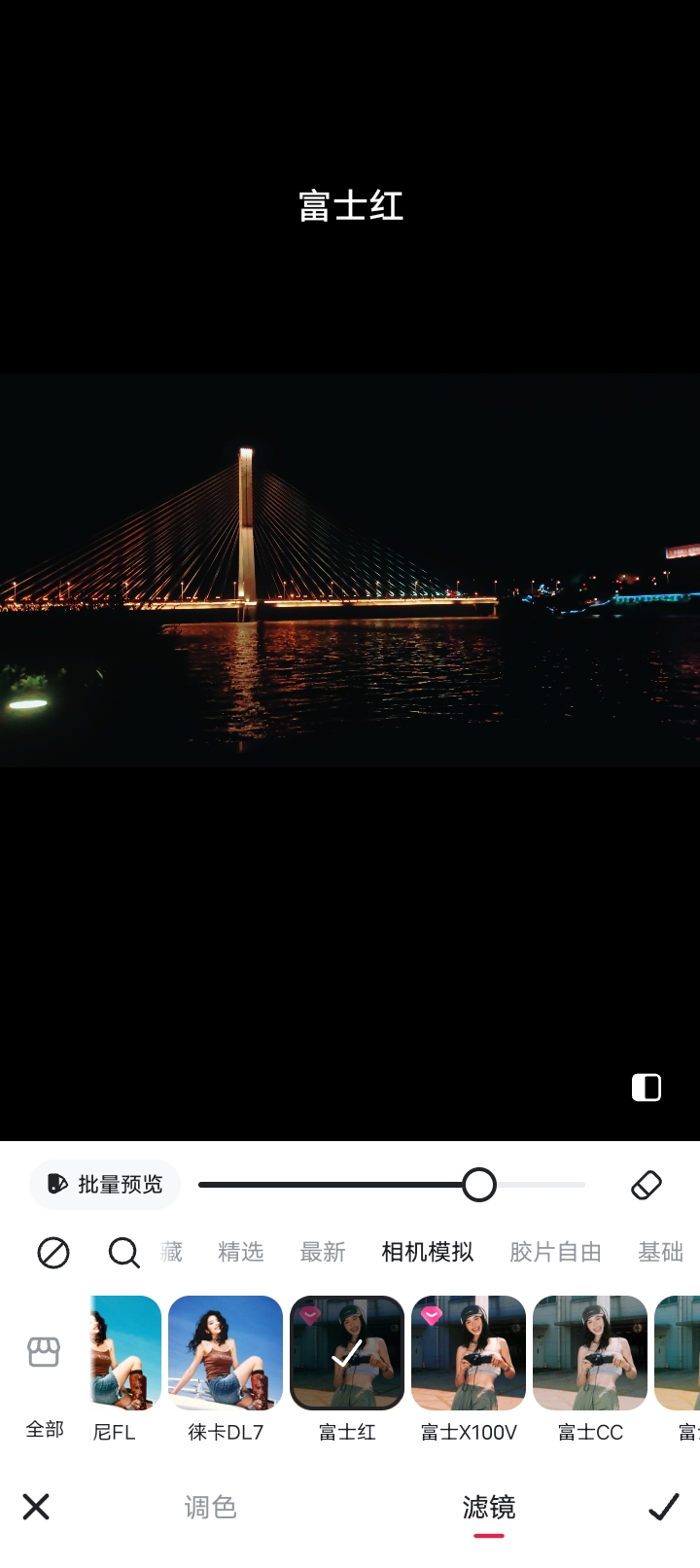Switch to the 调色 tab

click(211, 1507)
